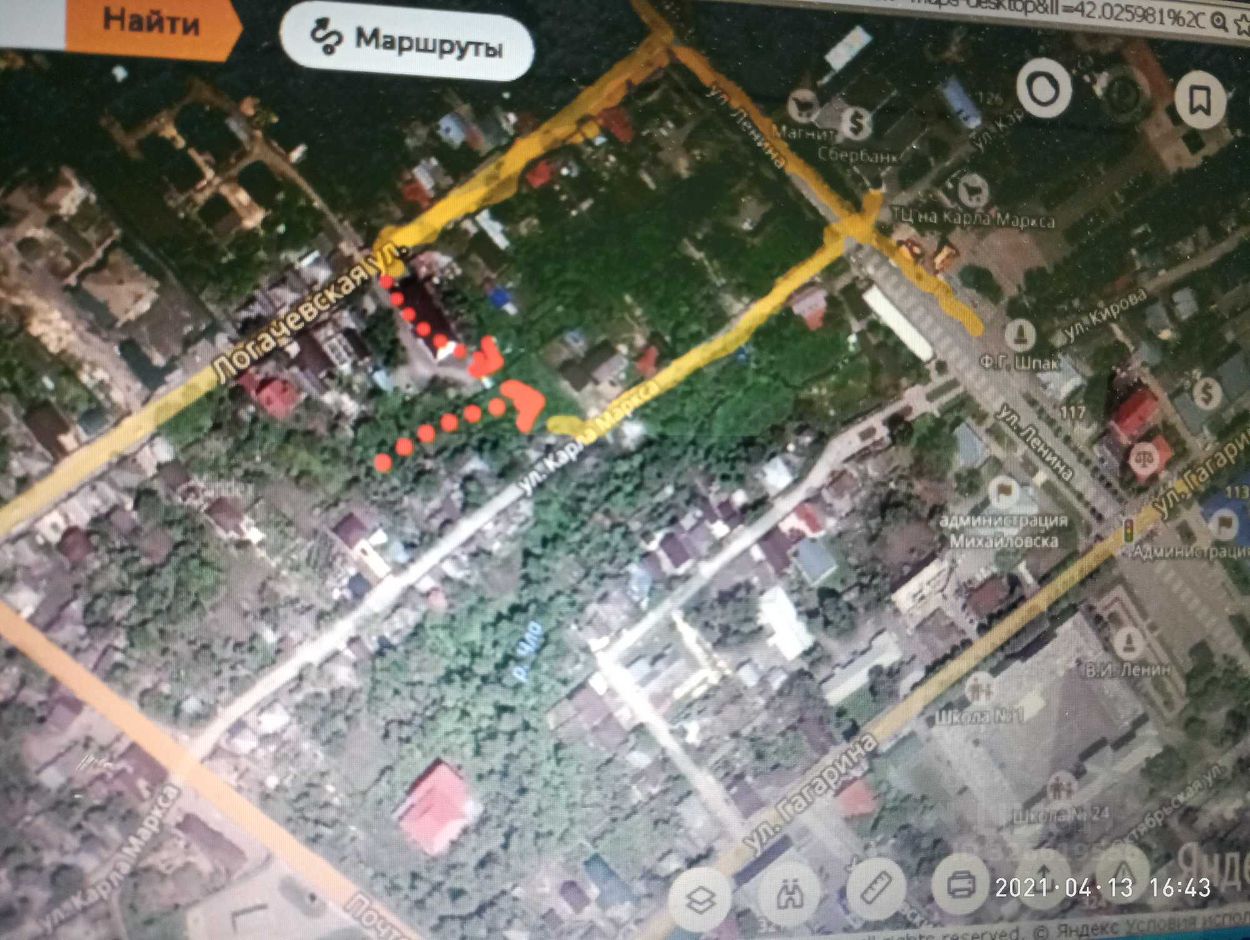Image resolution: width=1250 pixels, height=940 pixels.
Task: Toggle the traffic circle button
Action: coord(1044,88)
